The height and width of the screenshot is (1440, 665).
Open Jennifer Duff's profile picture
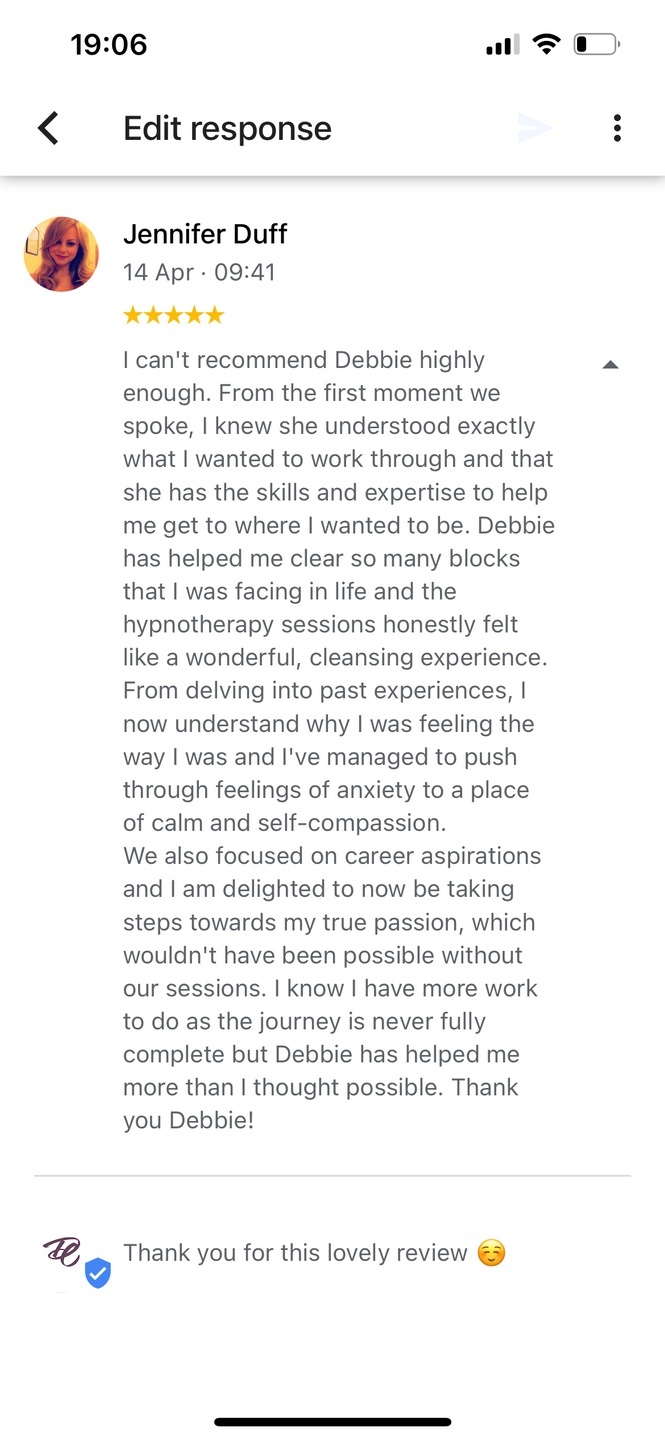[61, 254]
